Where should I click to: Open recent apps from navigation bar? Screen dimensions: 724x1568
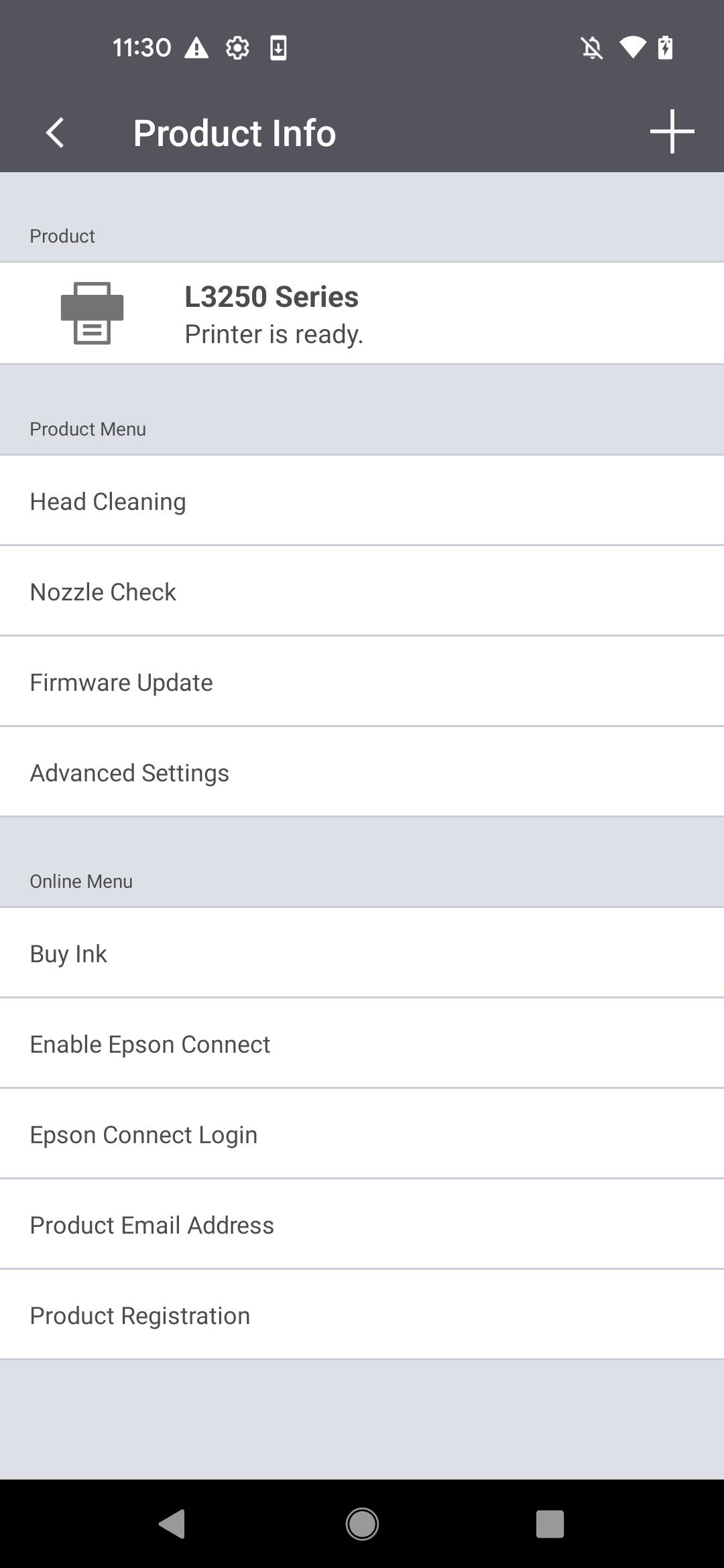[x=550, y=1524]
